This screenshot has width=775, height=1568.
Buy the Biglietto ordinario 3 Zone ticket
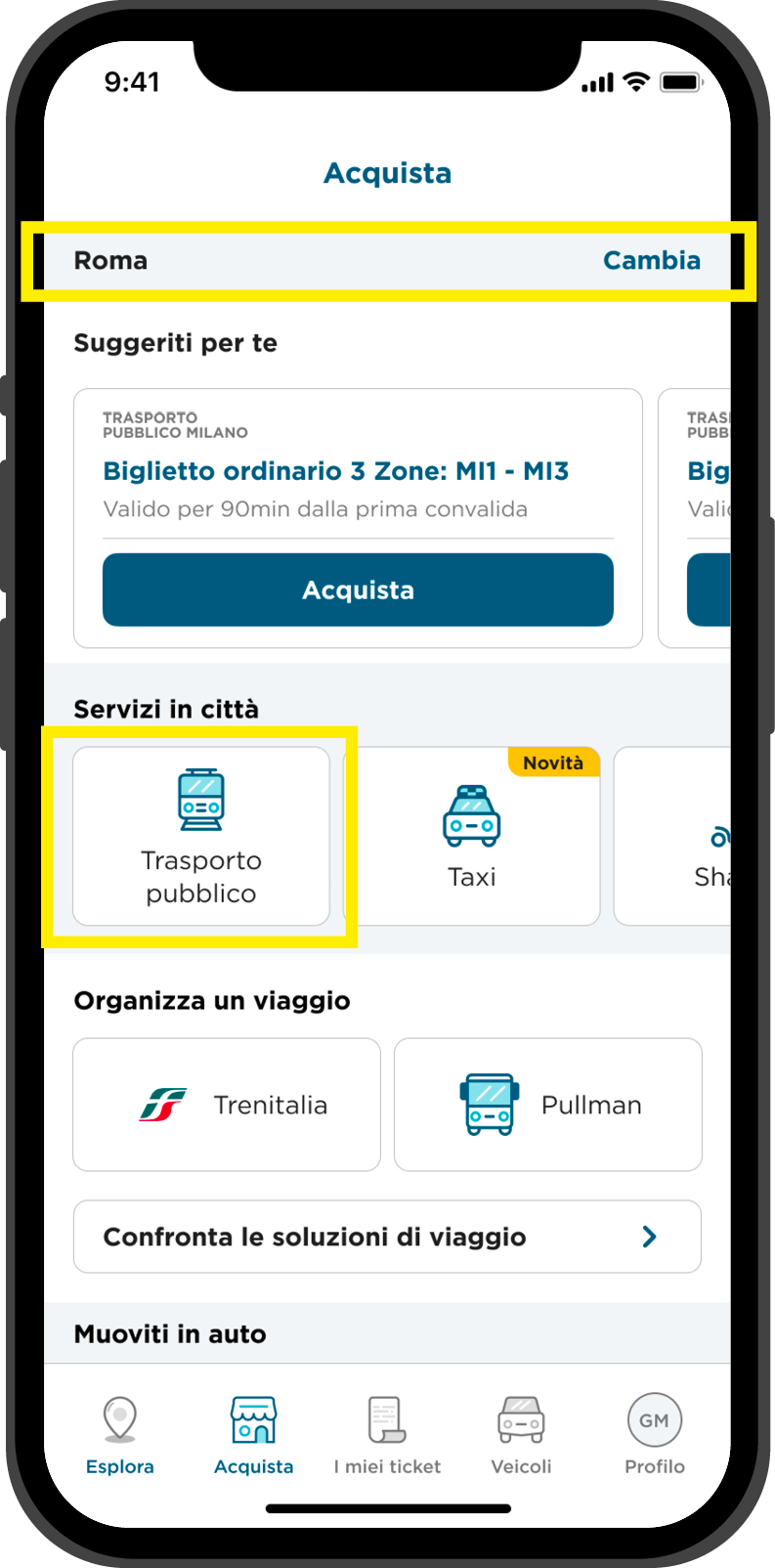pos(358,589)
